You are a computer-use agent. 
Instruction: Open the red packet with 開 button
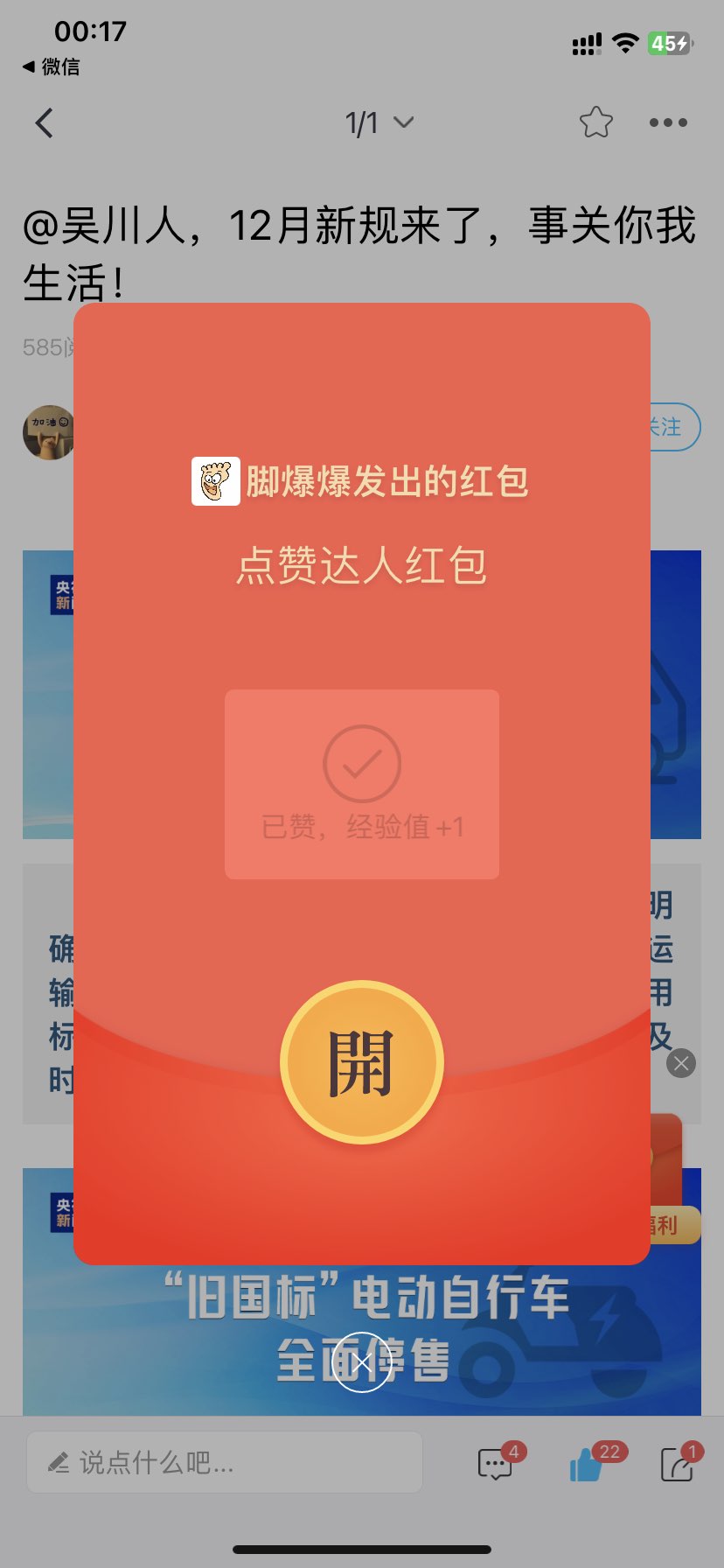pyautogui.click(x=362, y=1062)
